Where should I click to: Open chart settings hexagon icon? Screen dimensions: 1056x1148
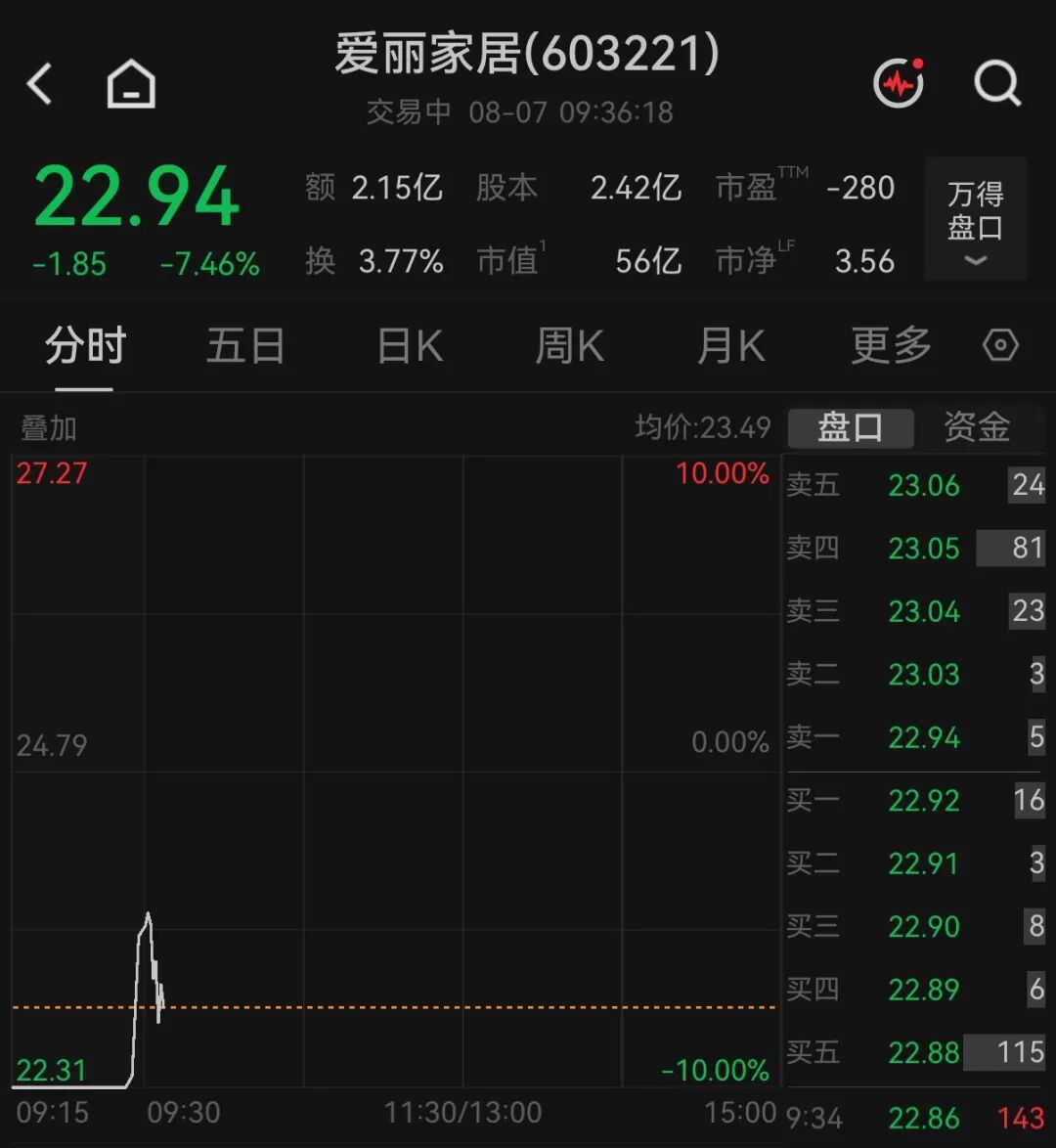(1000, 345)
